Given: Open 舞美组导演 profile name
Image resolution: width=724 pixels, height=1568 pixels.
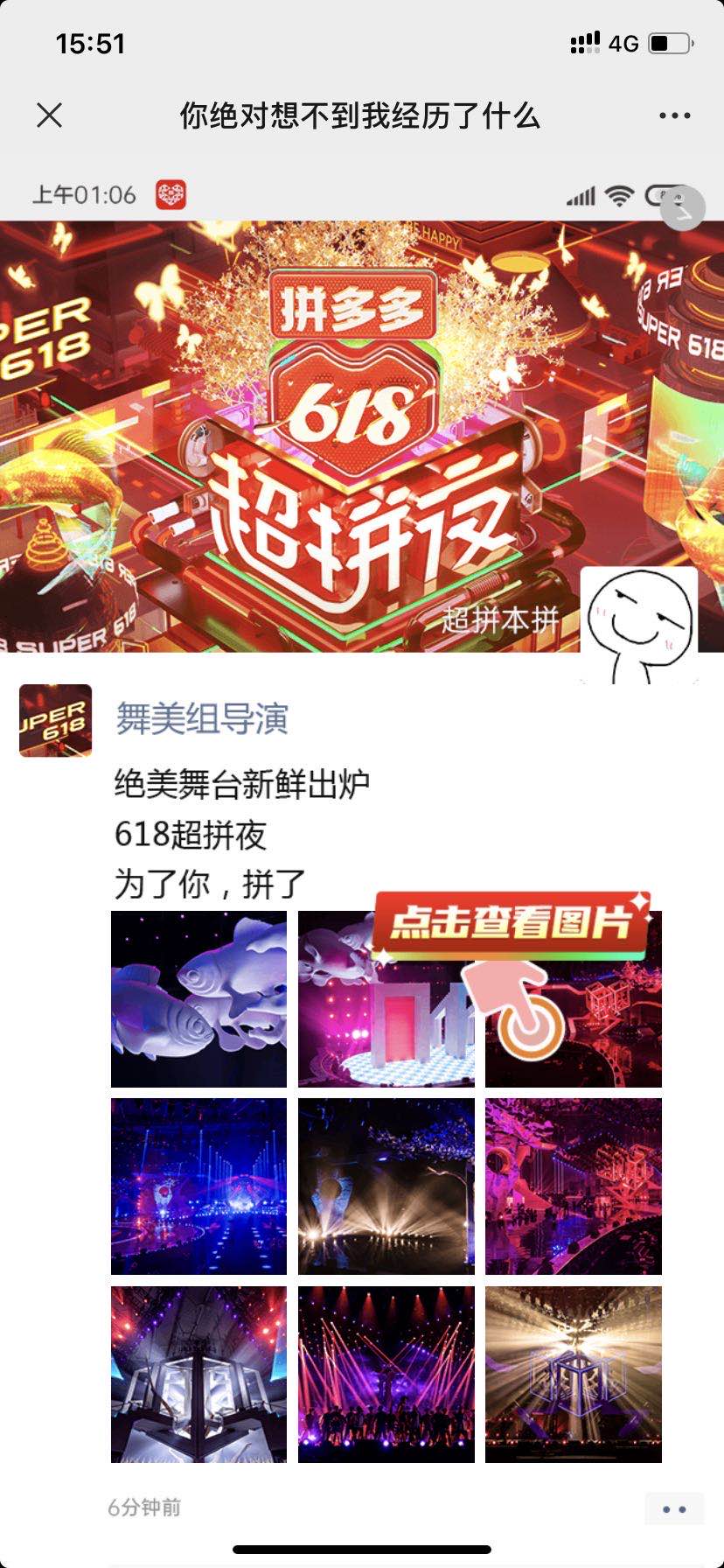Looking at the screenshot, I should pos(202,719).
